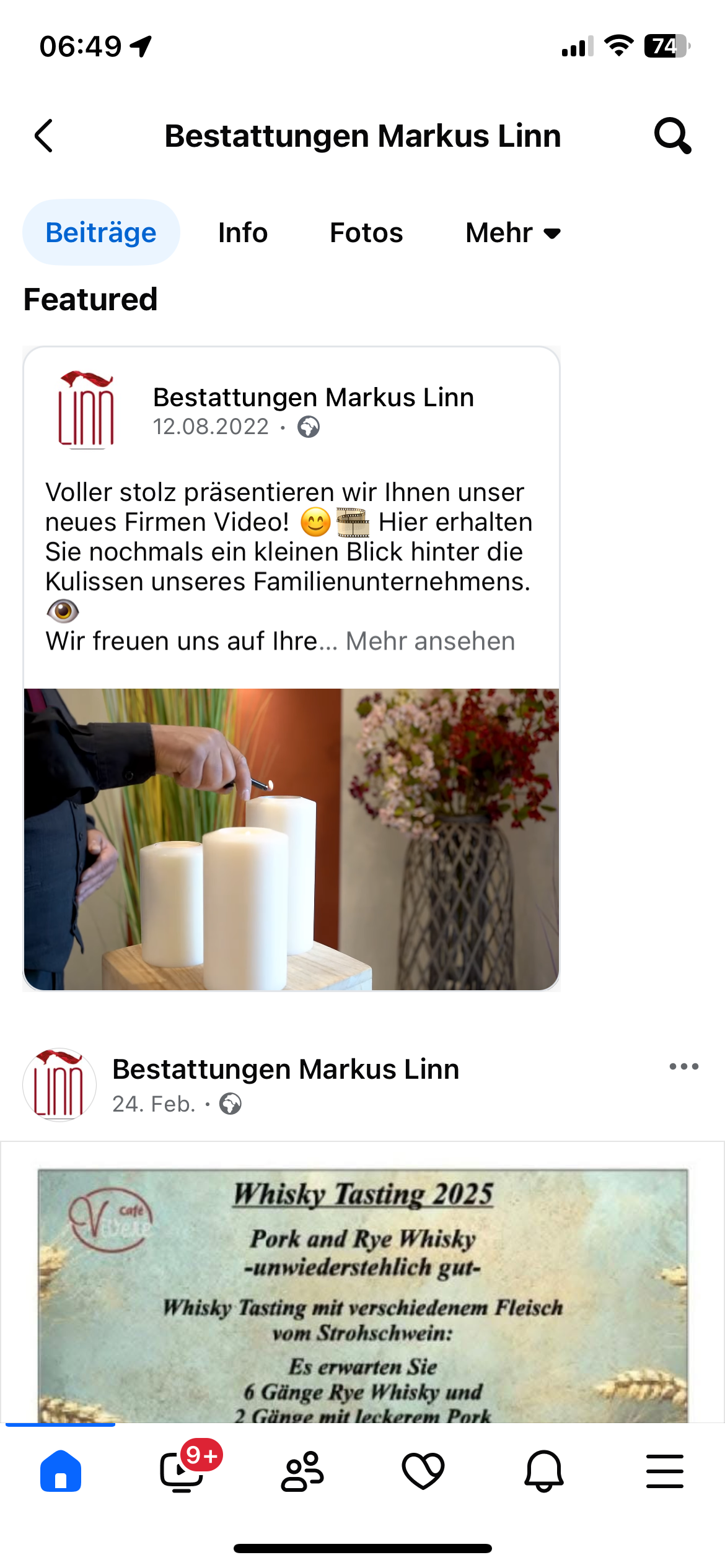
Task: Expand the Mehr dropdown
Action: click(x=513, y=233)
